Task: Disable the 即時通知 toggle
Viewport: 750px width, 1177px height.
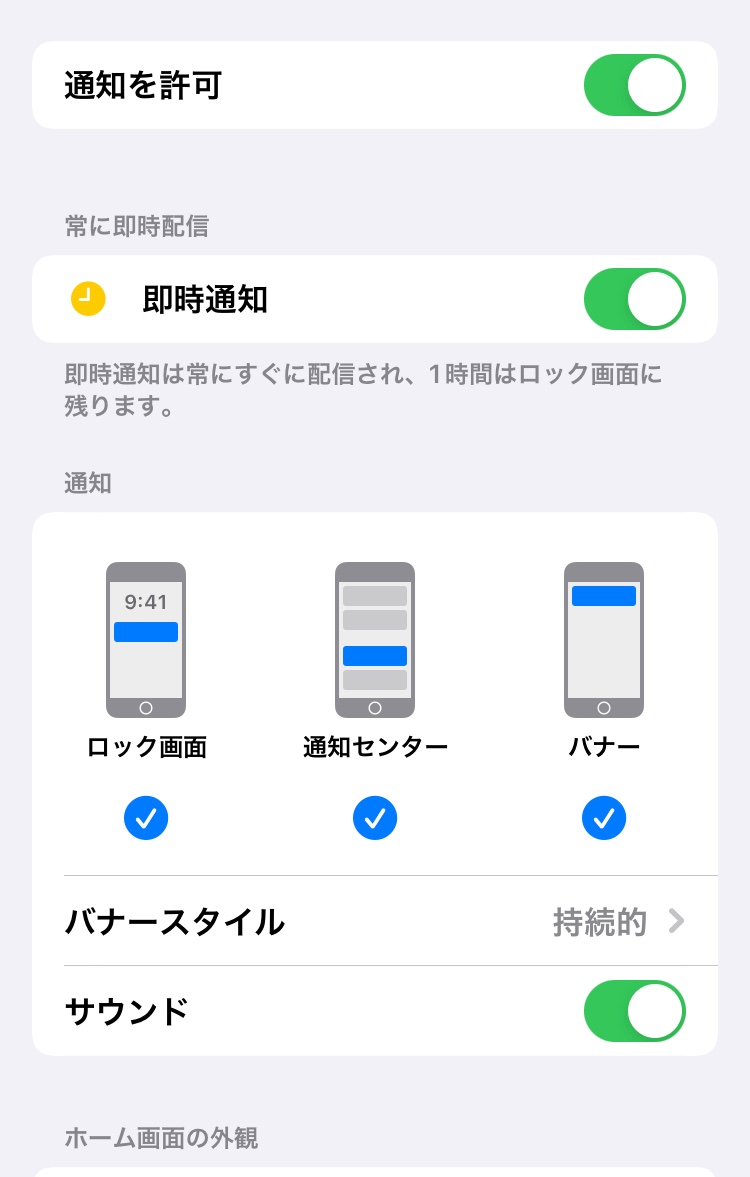Action: click(x=634, y=299)
